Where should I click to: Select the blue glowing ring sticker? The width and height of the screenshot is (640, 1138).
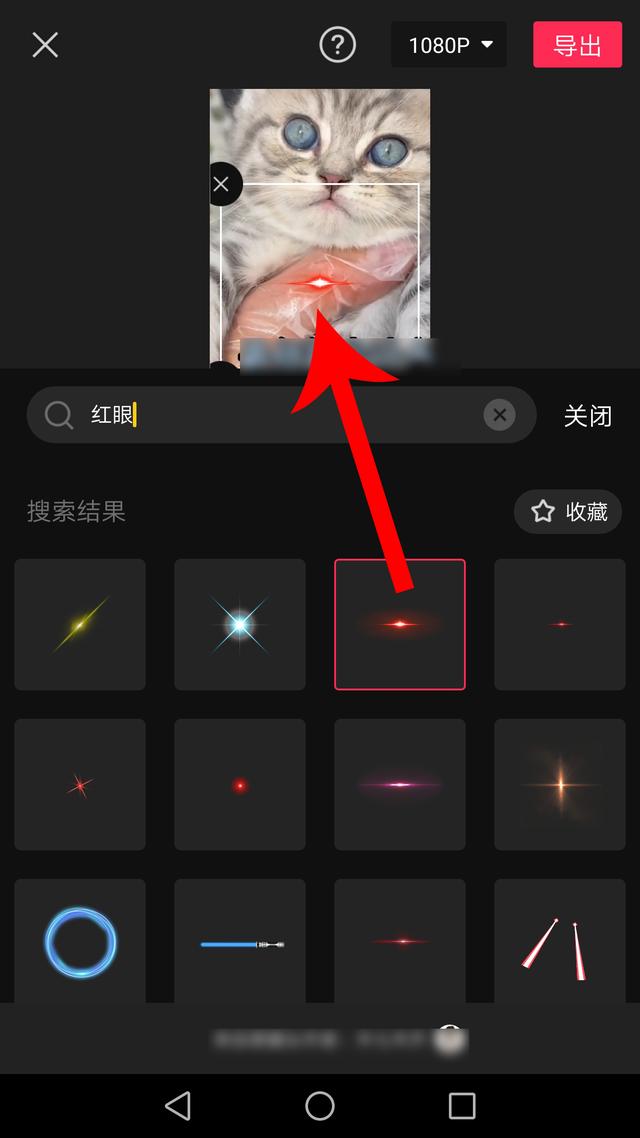click(80, 942)
